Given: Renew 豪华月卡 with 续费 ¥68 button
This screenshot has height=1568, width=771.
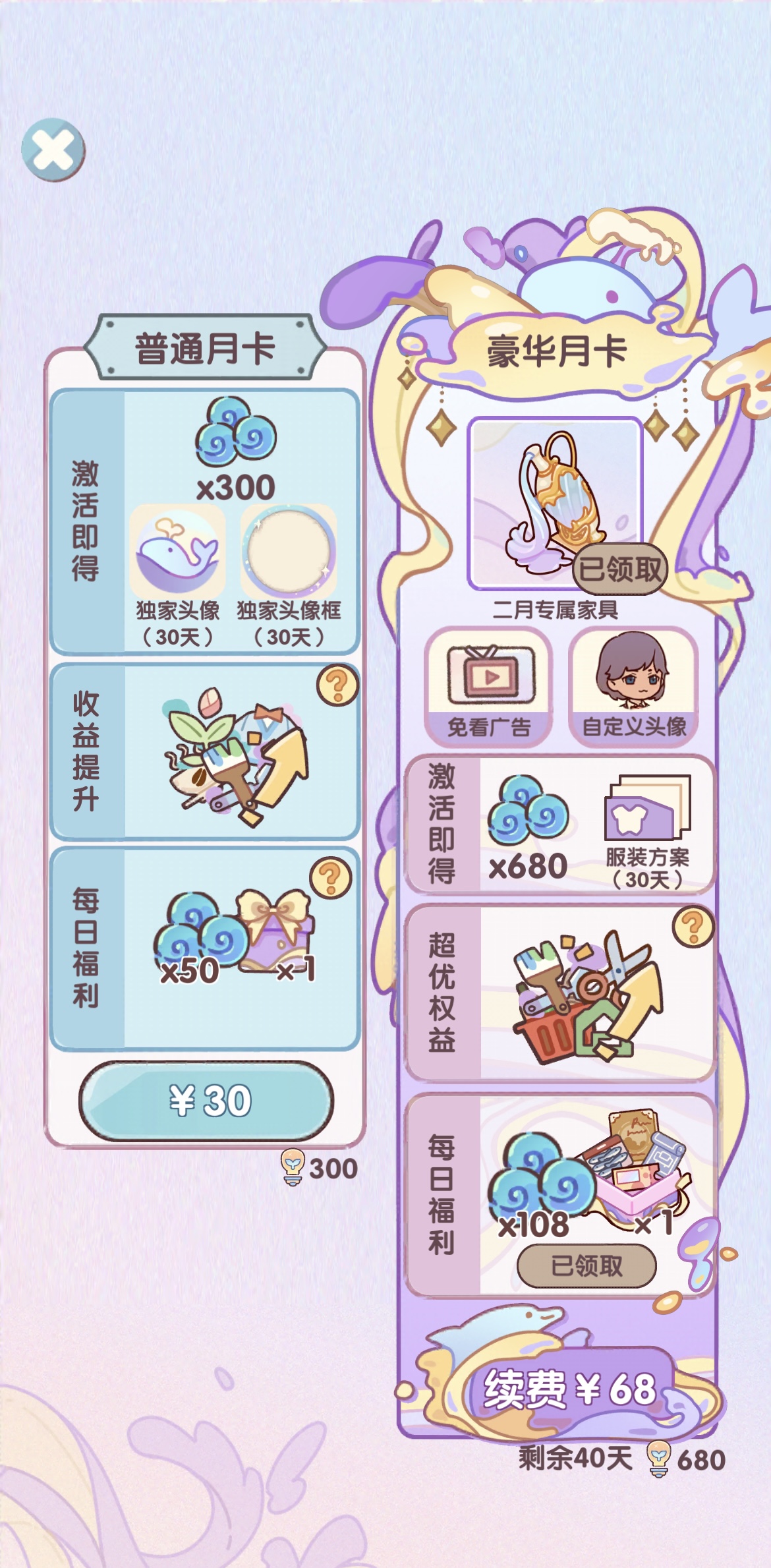Looking at the screenshot, I should tap(569, 1389).
